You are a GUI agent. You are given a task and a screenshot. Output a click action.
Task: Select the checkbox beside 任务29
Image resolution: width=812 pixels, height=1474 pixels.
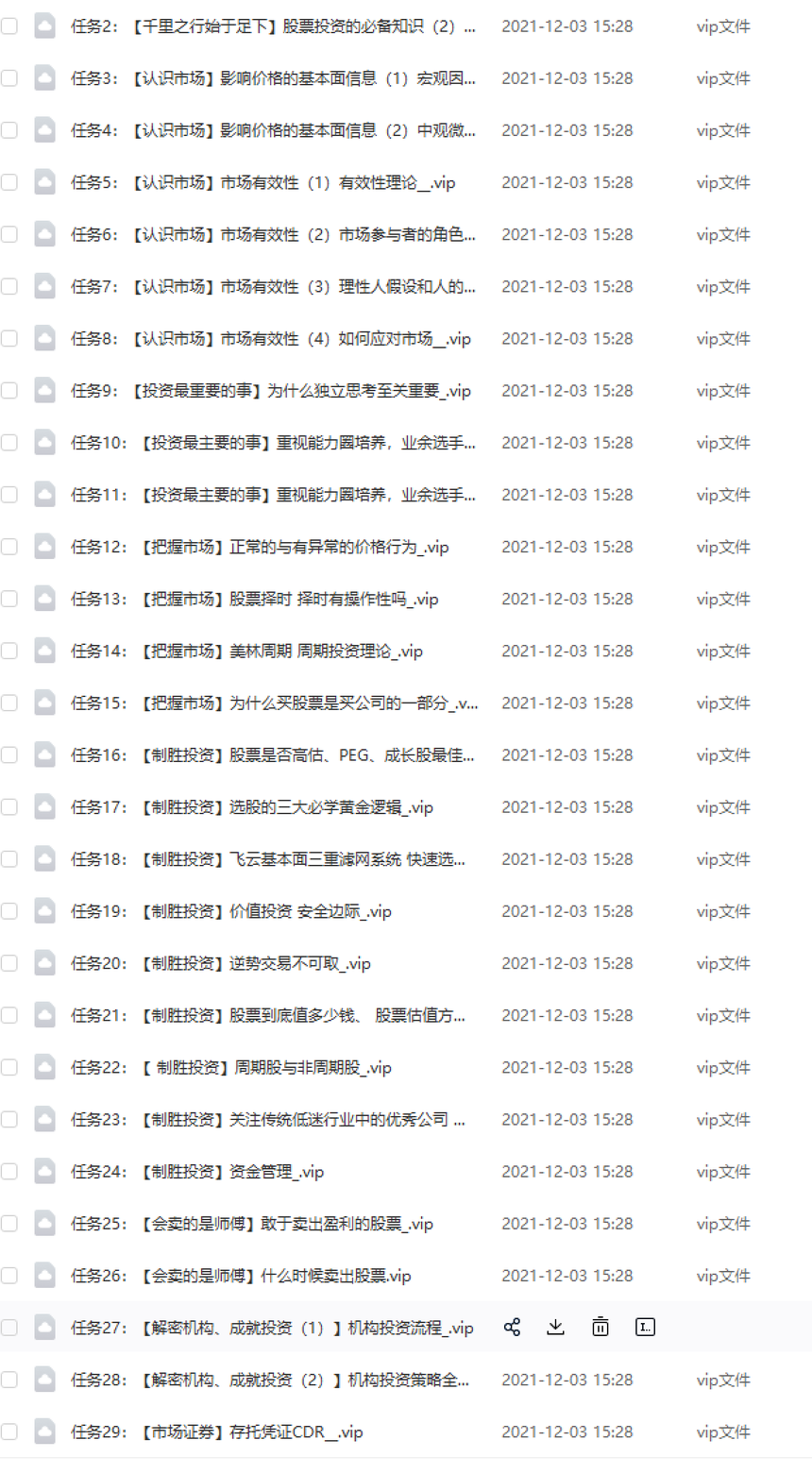click(x=9, y=1432)
